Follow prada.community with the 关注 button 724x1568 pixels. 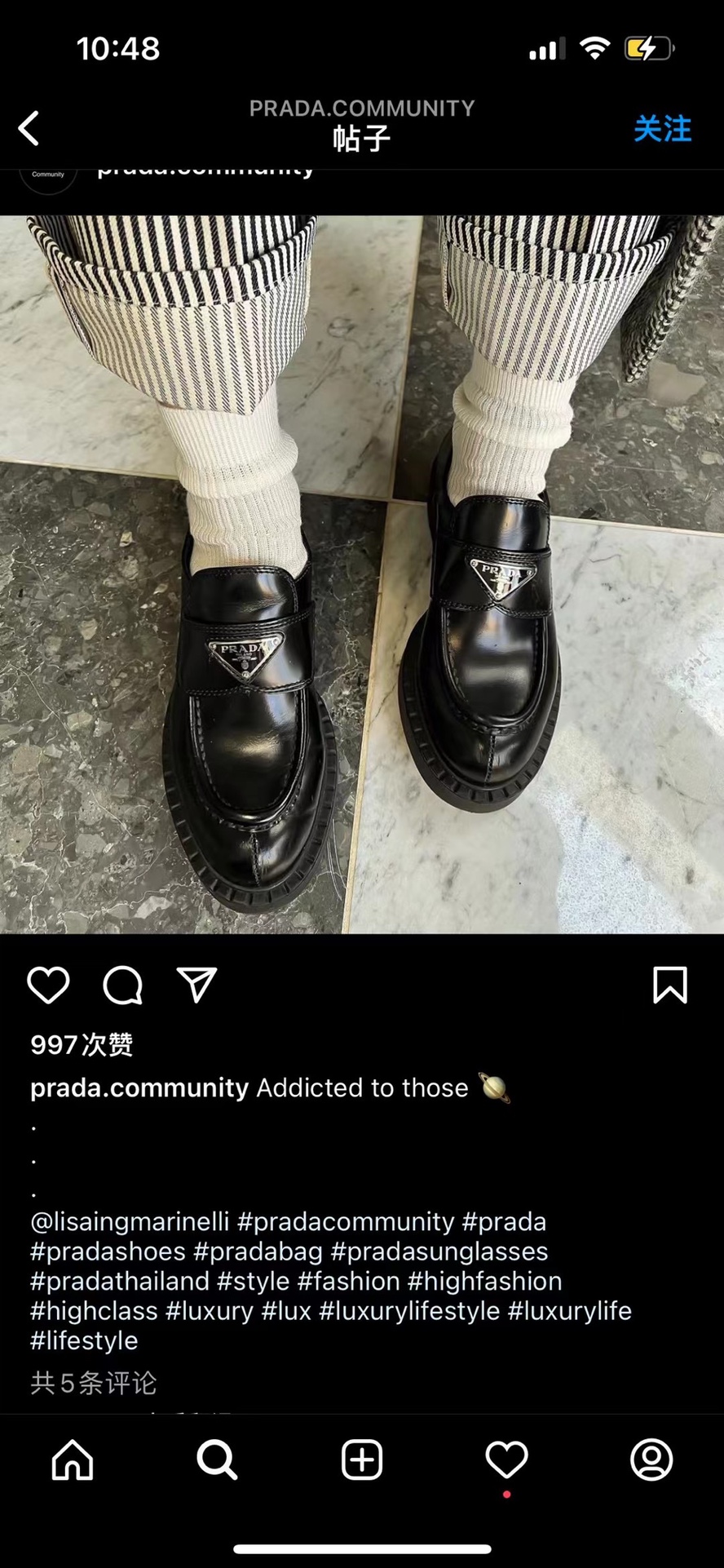pyautogui.click(x=662, y=129)
